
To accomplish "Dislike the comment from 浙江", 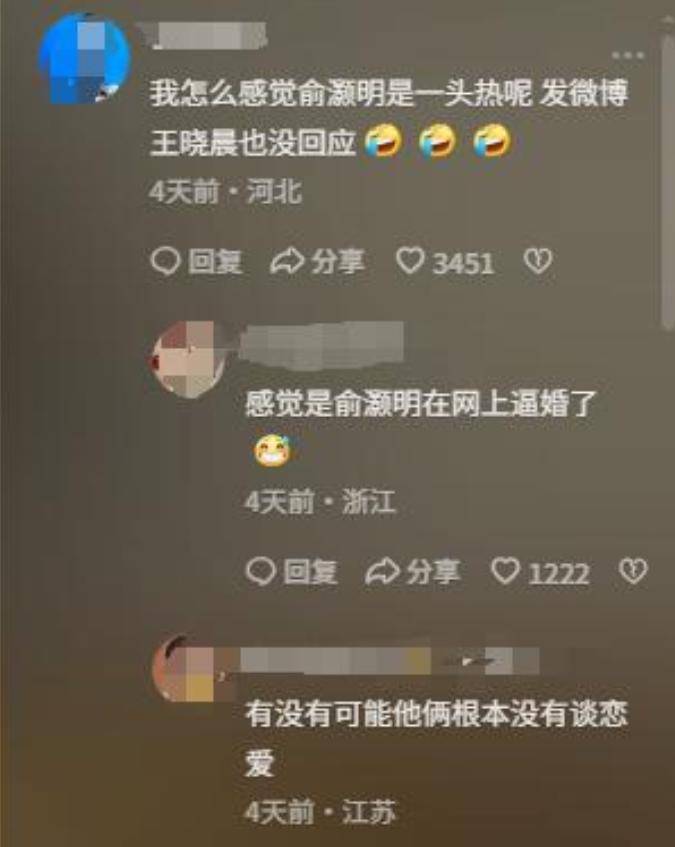I will (633, 572).
